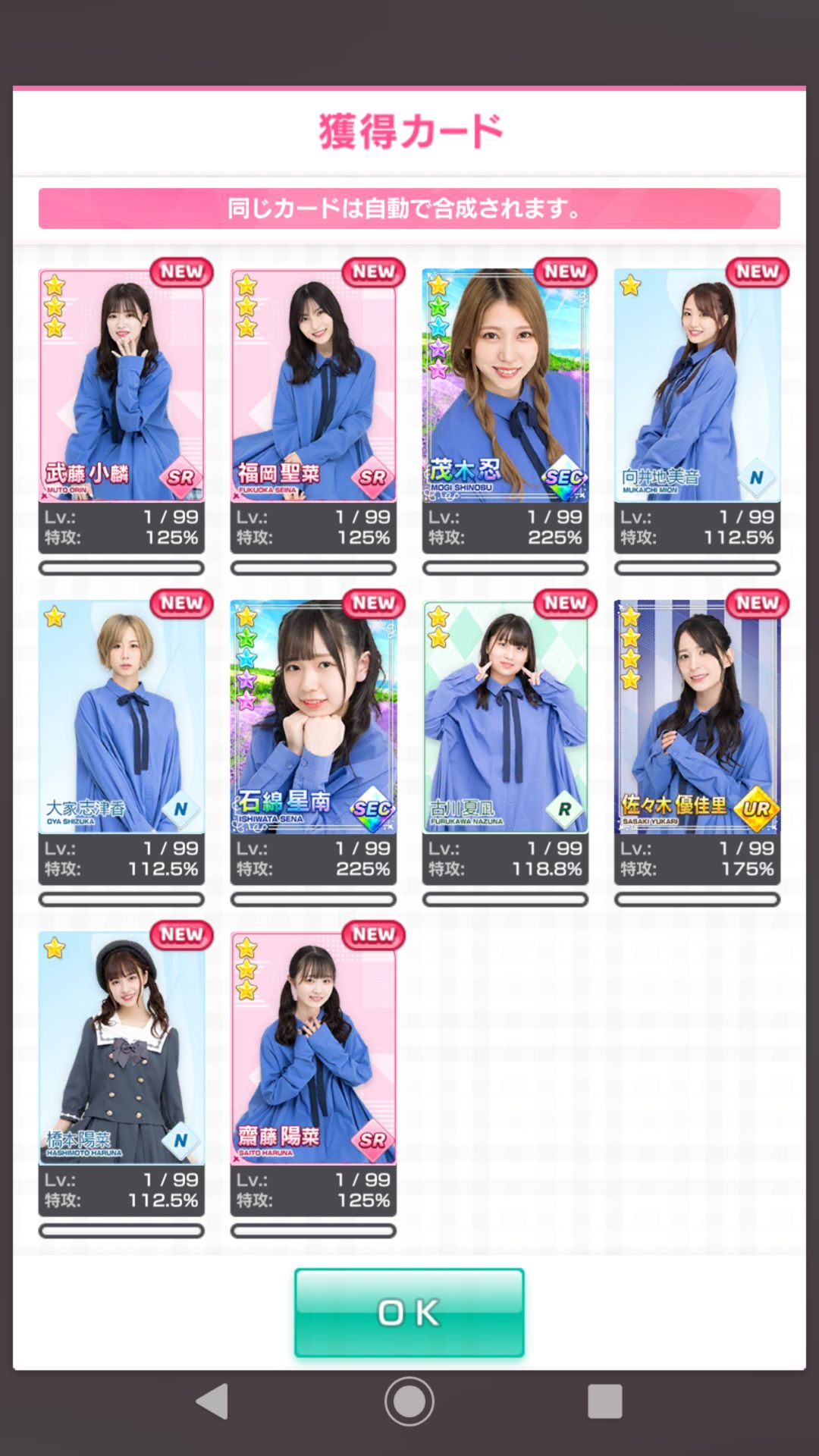This screenshot has width=819, height=1456.
Task: Select the 茂木忍 SEC card
Action: click(505, 387)
